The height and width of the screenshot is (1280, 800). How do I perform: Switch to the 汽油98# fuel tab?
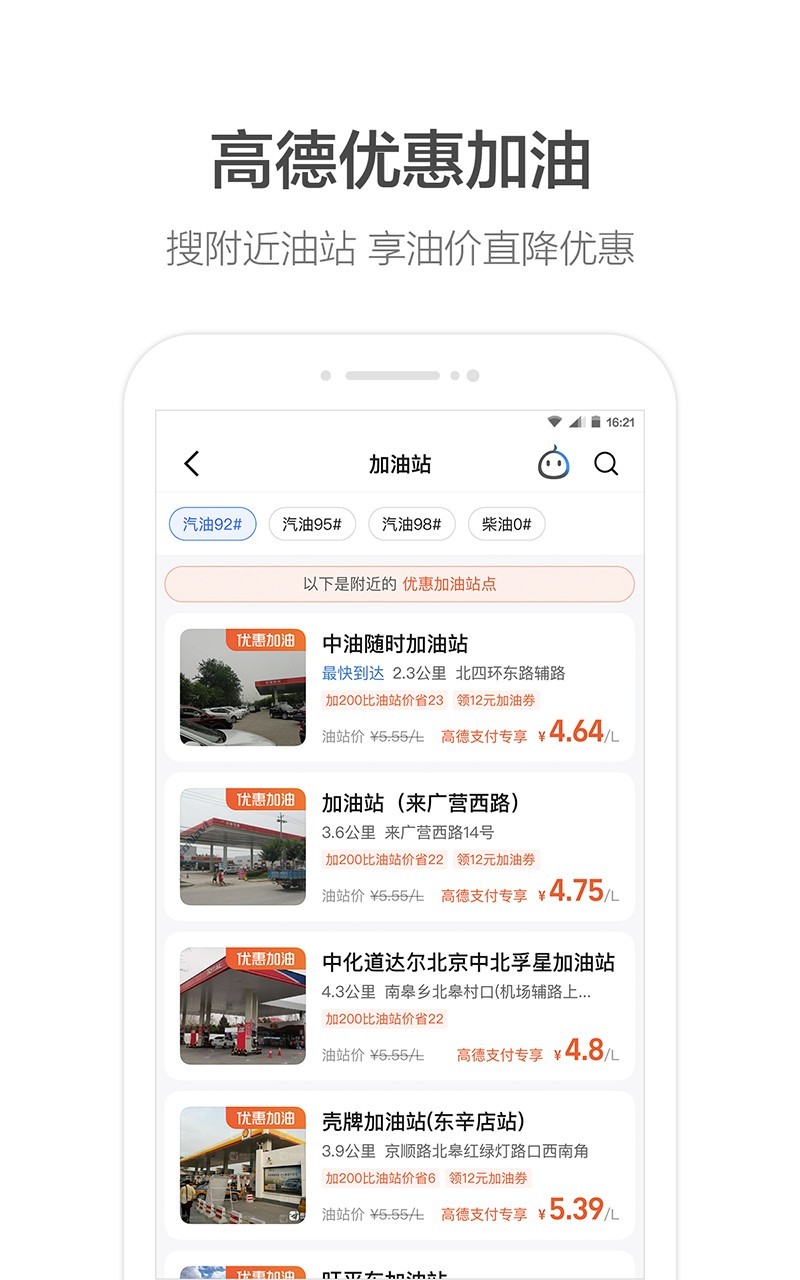pos(411,523)
